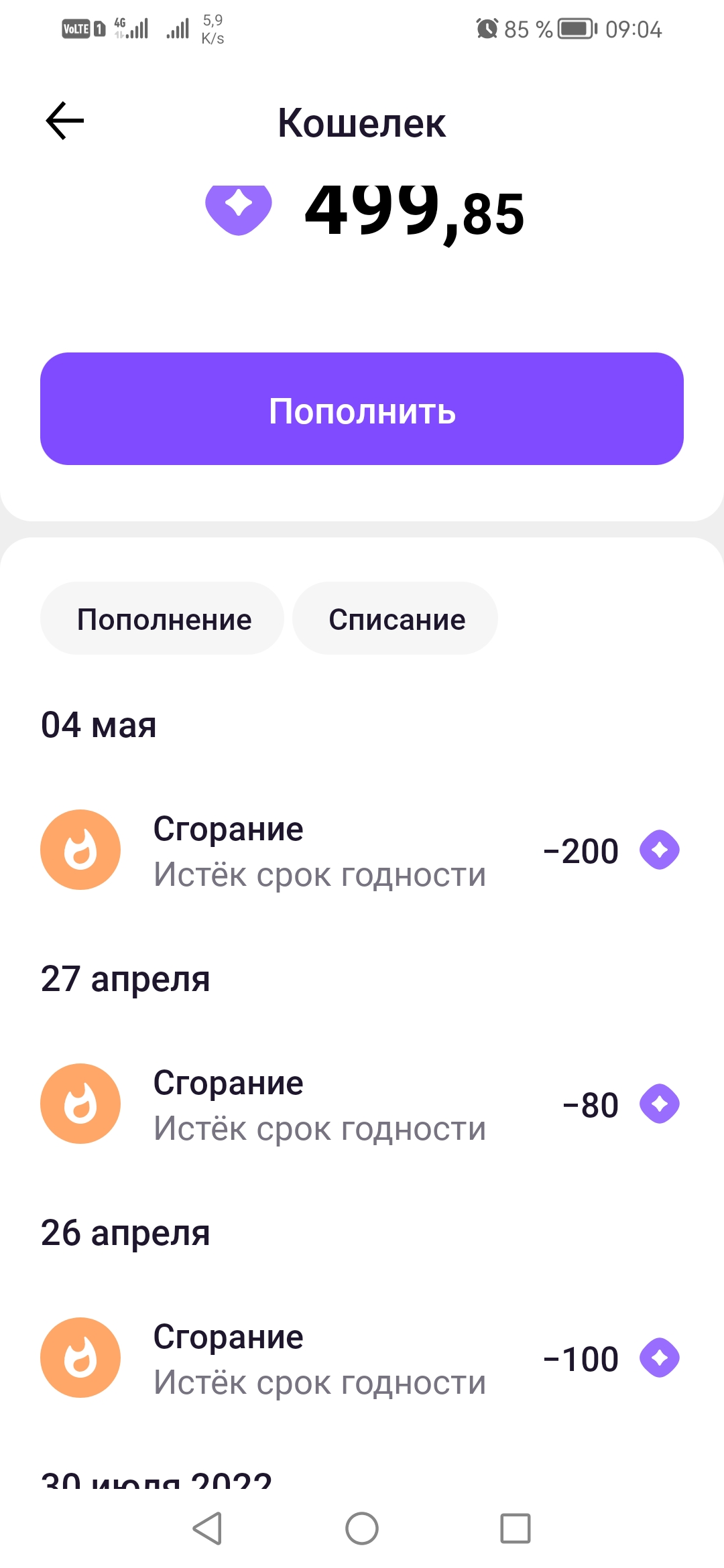The image size is (724, 1568).
Task: Go back using the app bar arrow
Action: pyautogui.click(x=64, y=121)
